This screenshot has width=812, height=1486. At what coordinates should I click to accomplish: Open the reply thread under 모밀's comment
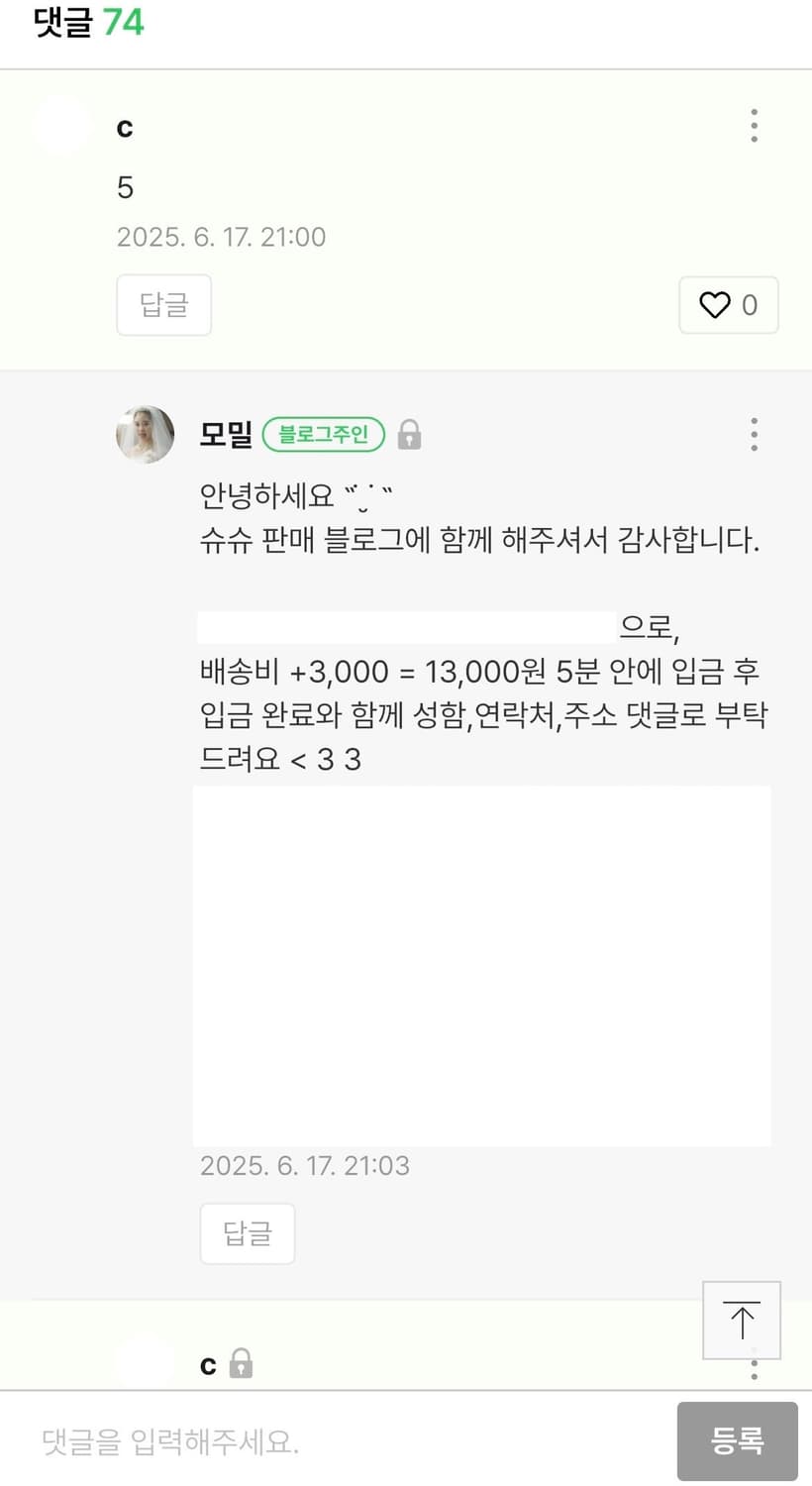pyautogui.click(x=248, y=1233)
